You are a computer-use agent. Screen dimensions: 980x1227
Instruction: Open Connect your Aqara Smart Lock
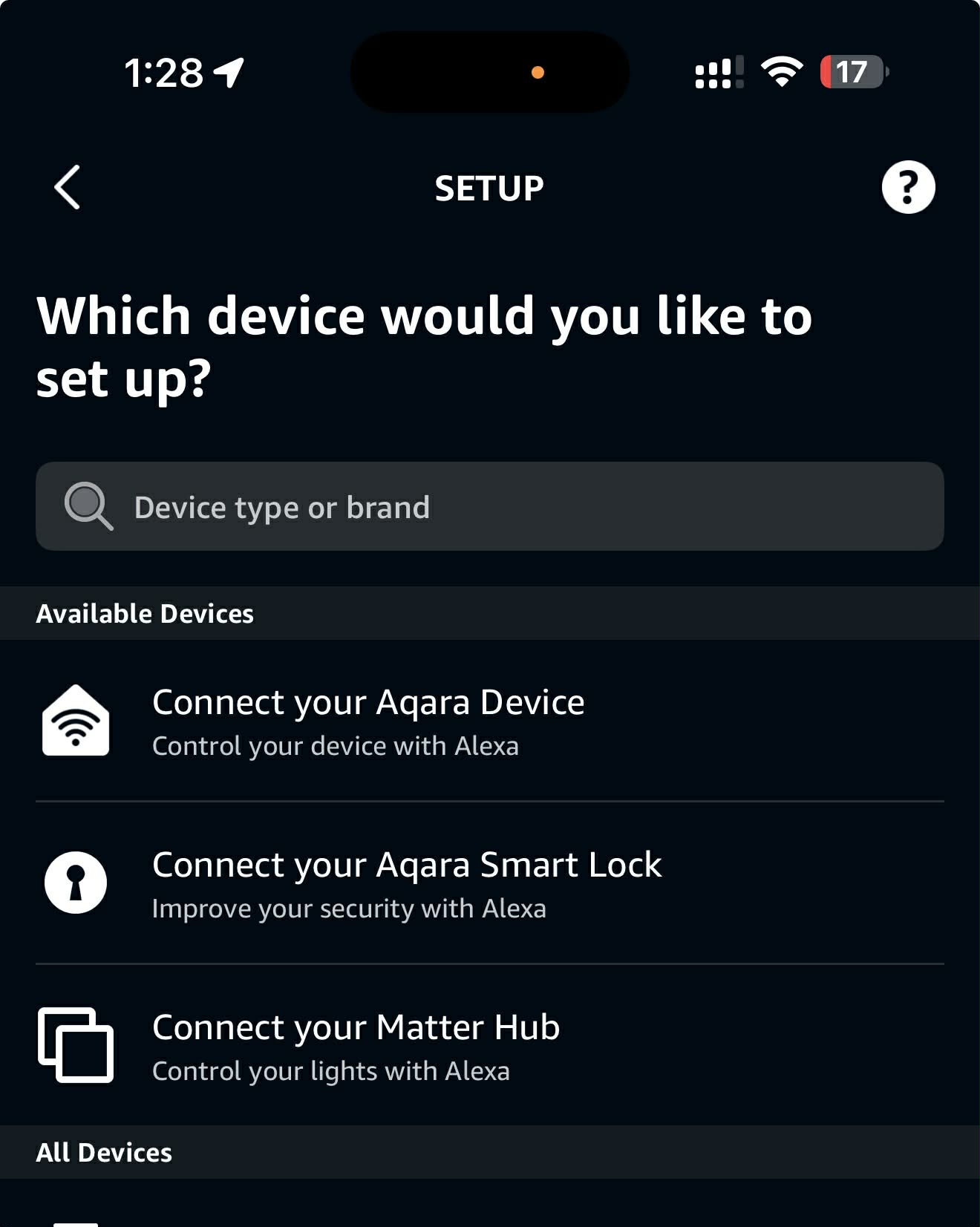pos(406,883)
